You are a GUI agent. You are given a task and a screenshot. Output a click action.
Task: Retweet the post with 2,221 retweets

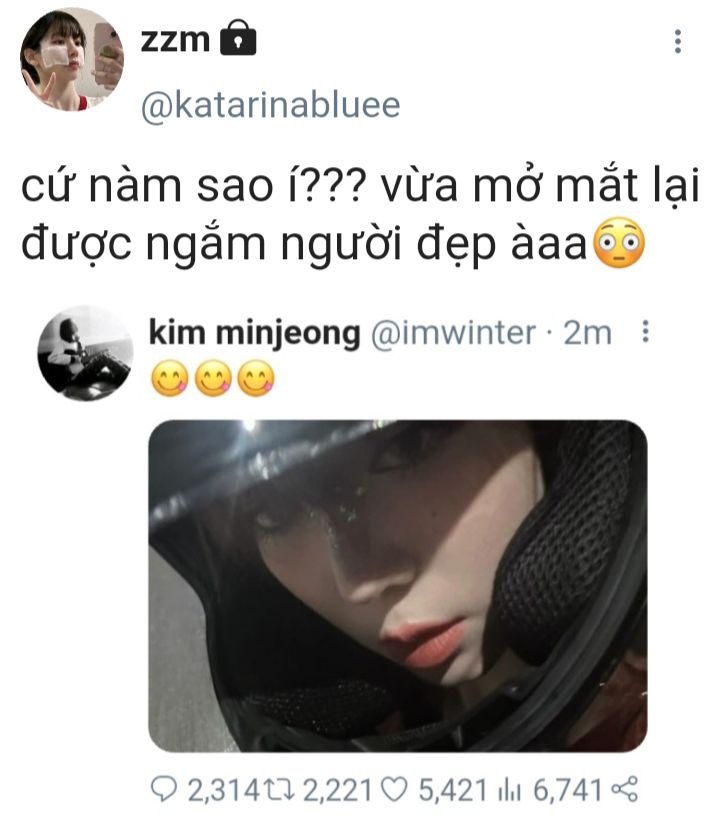[280, 790]
